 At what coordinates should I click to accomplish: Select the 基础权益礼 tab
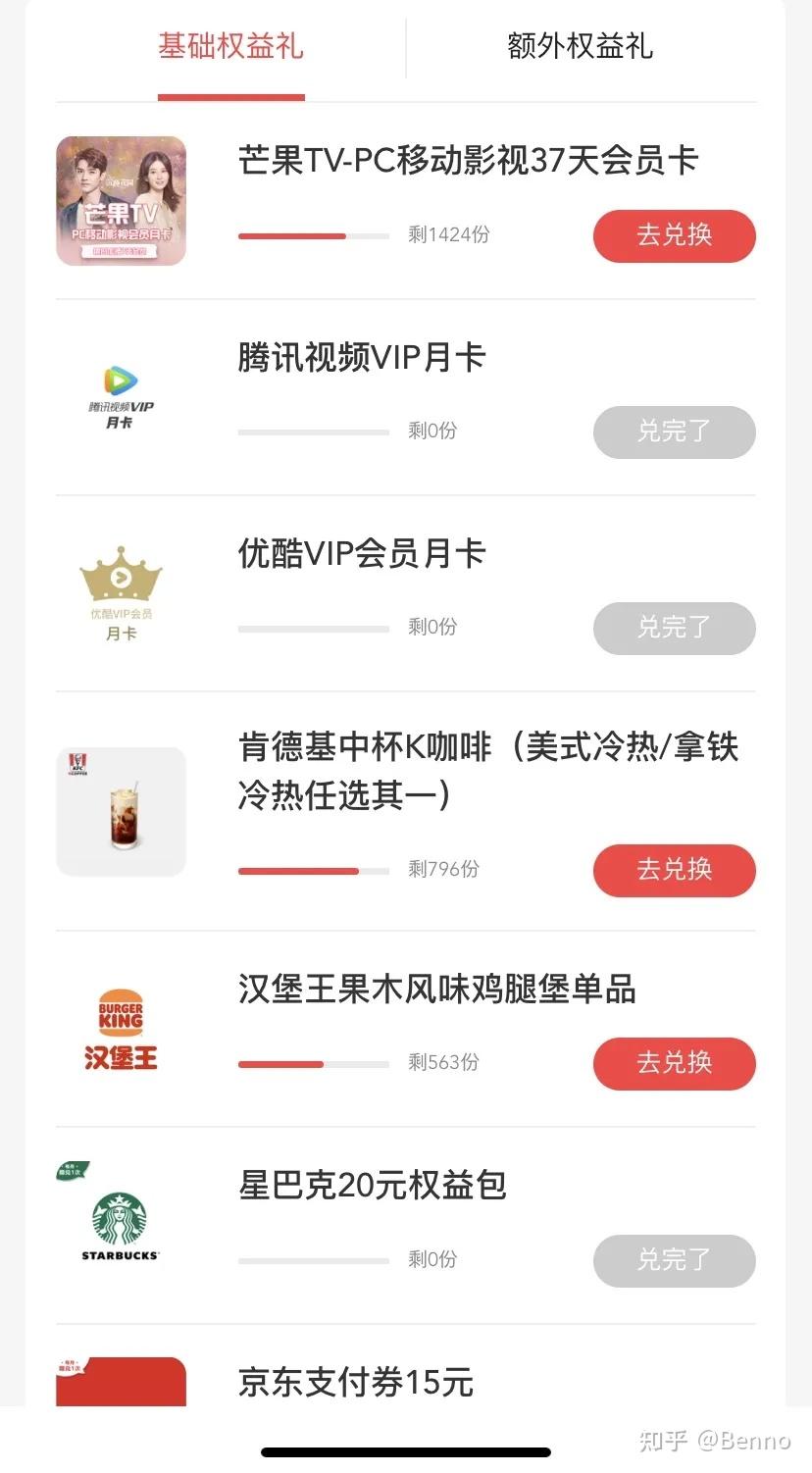(x=230, y=46)
